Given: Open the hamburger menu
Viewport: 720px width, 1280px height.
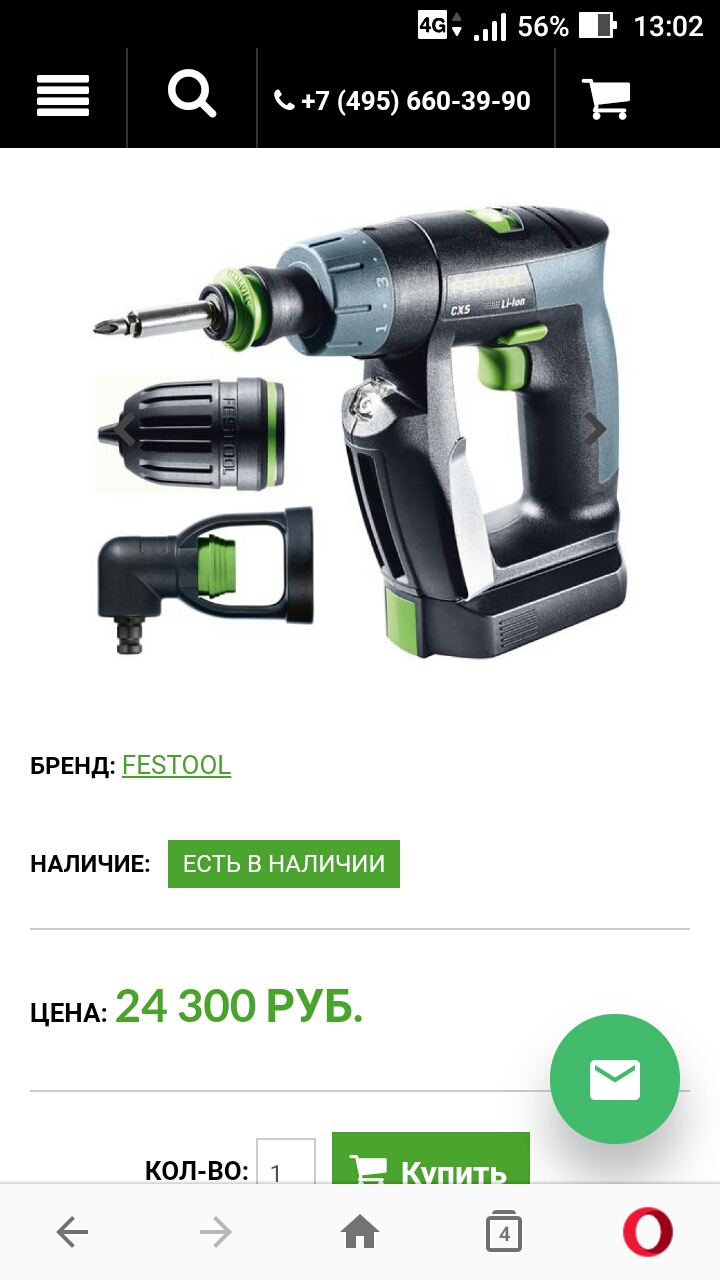Looking at the screenshot, I should point(63,97).
